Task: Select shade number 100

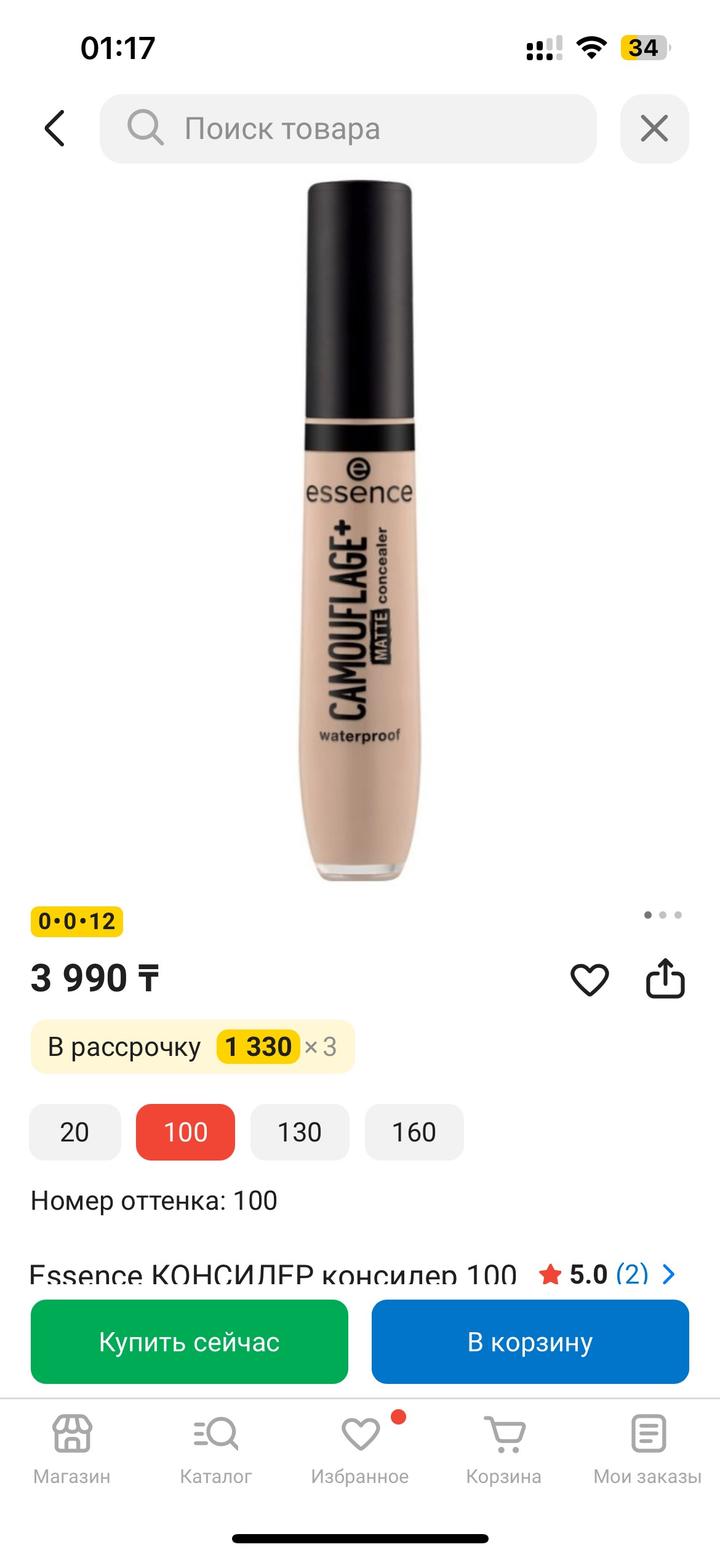Action: [185, 1132]
